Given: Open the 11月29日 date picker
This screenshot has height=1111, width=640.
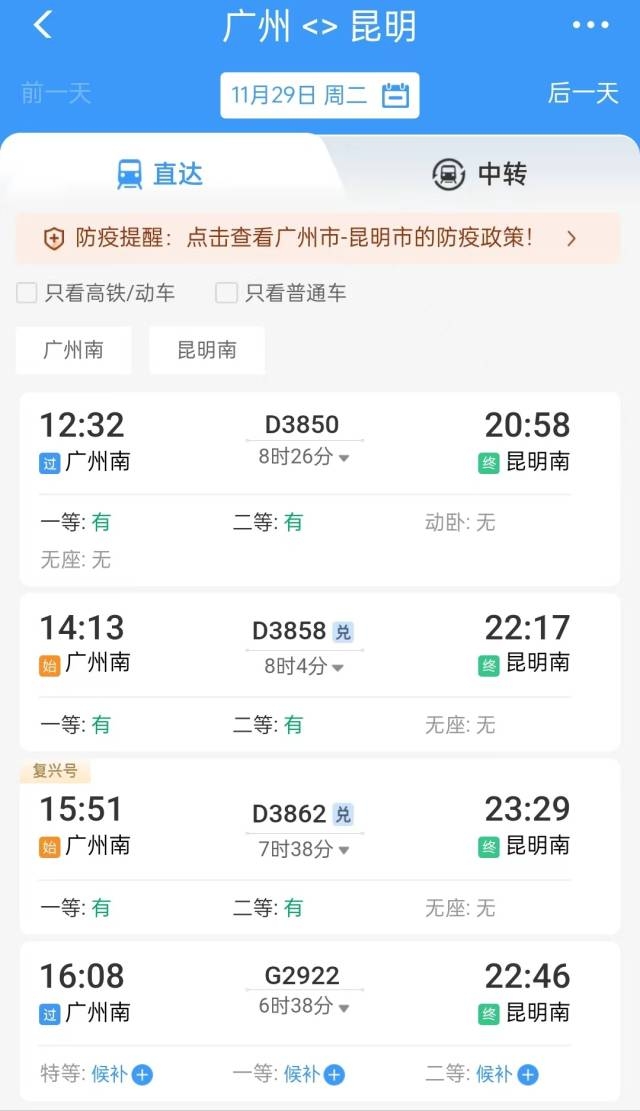Looking at the screenshot, I should pos(320,95).
